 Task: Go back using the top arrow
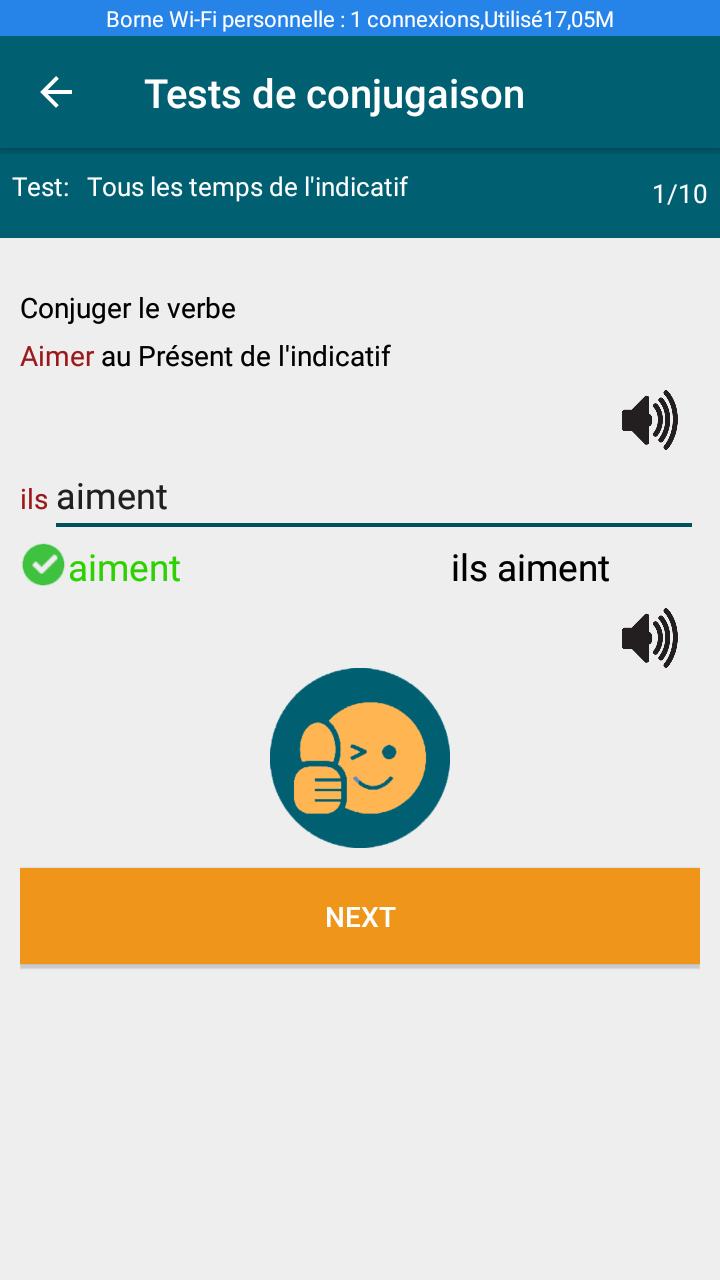pos(56,93)
